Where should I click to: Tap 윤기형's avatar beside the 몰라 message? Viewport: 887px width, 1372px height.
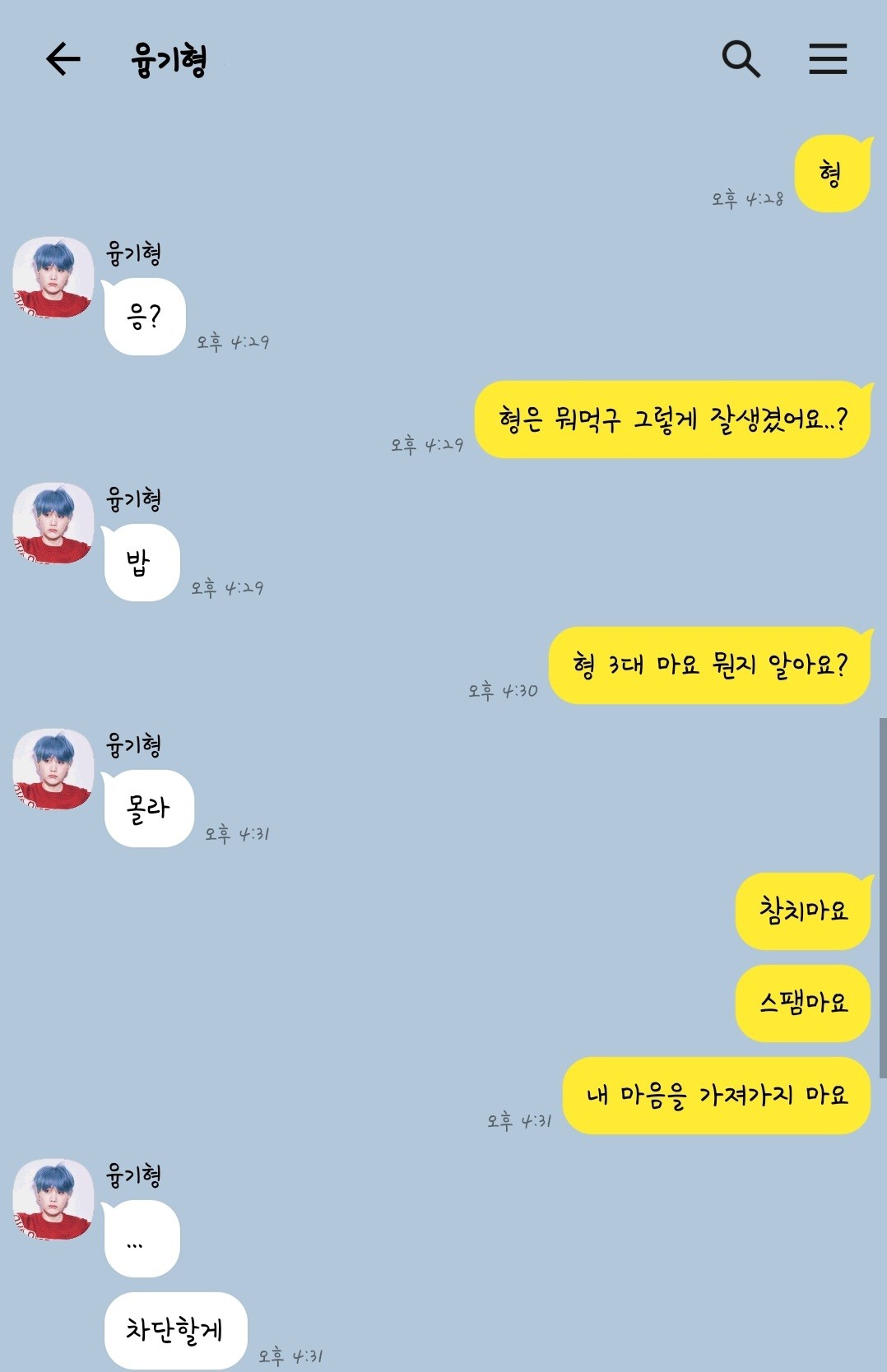(x=53, y=769)
